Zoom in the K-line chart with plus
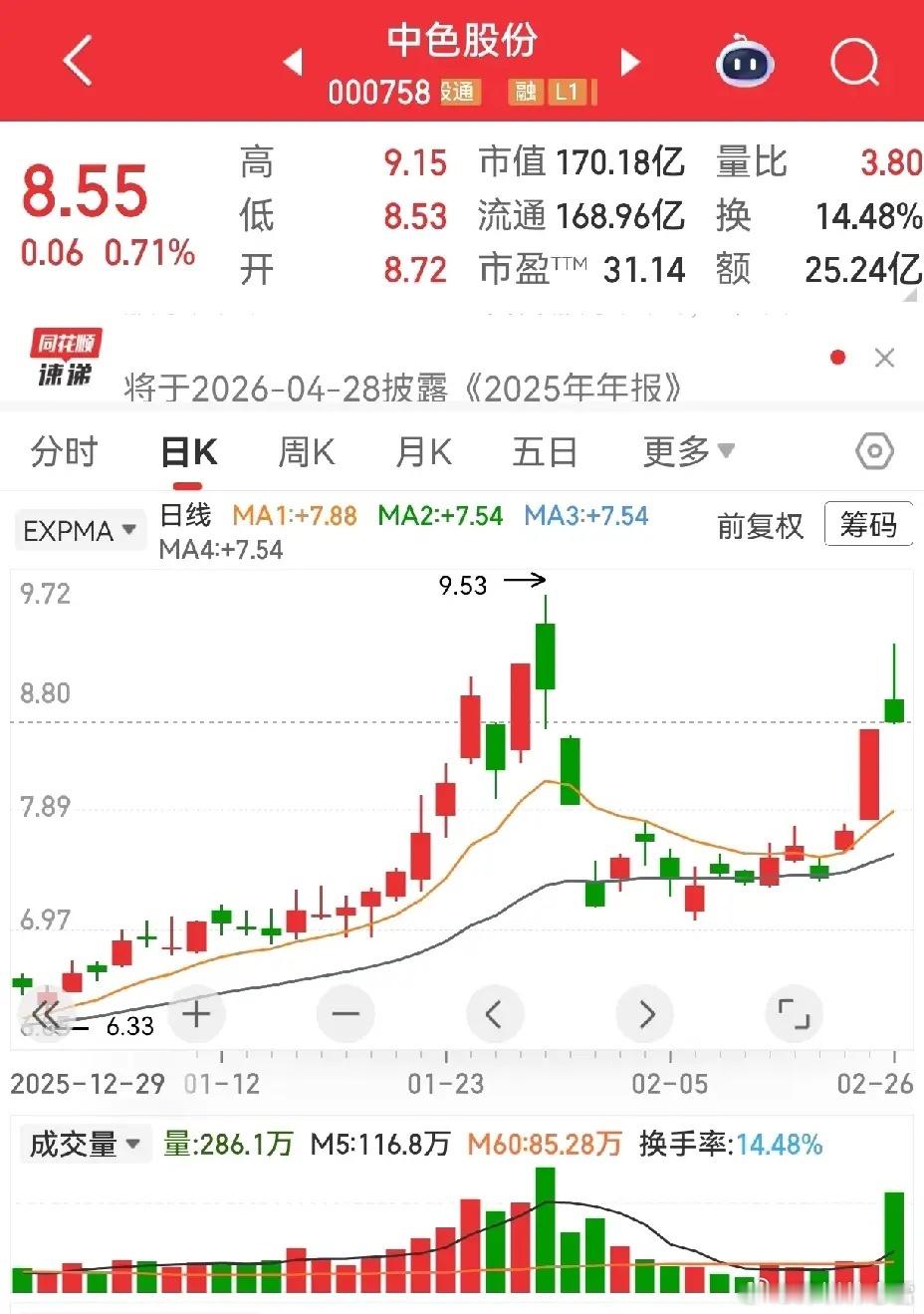 coord(197,1014)
